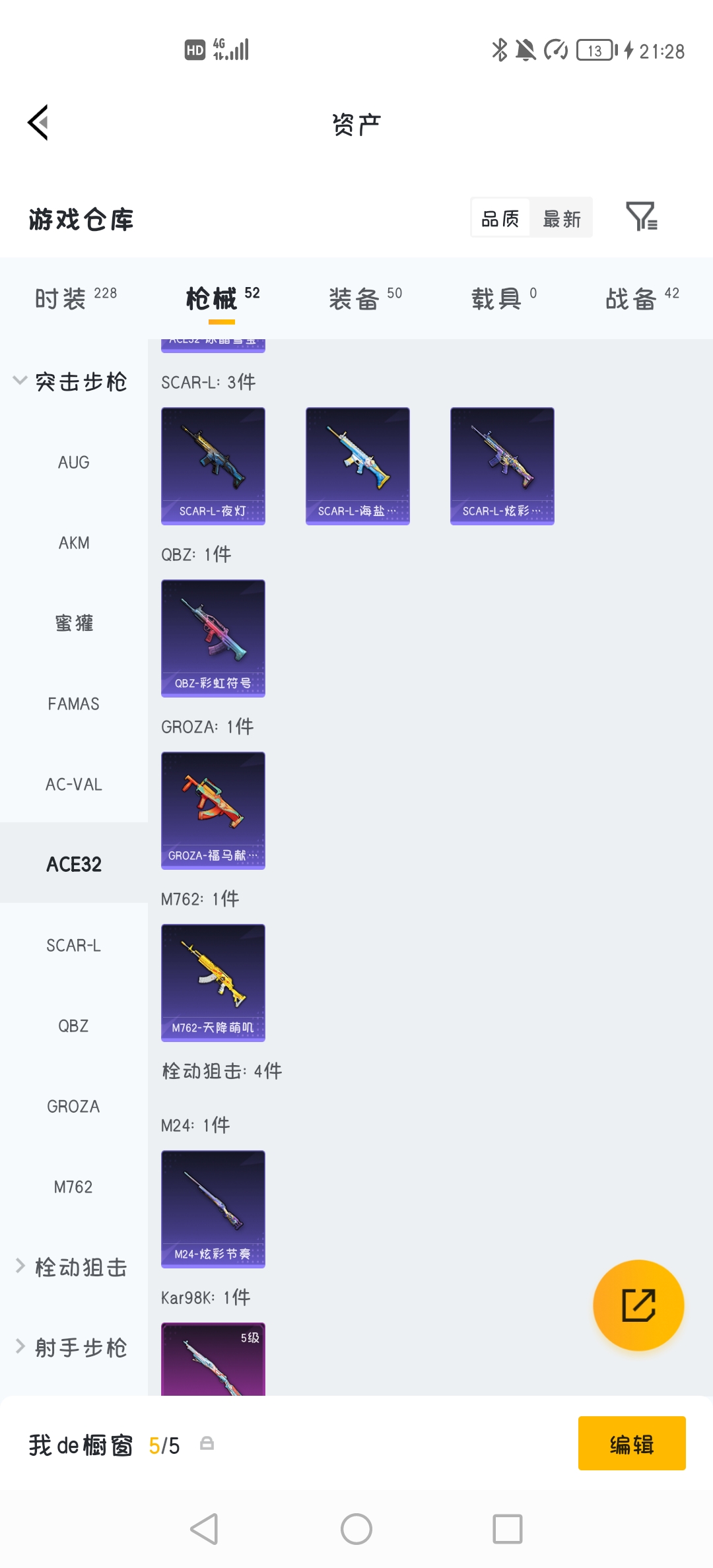The image size is (713, 1568).
Task: Expand the 射手步枪 category
Action: point(71,1348)
